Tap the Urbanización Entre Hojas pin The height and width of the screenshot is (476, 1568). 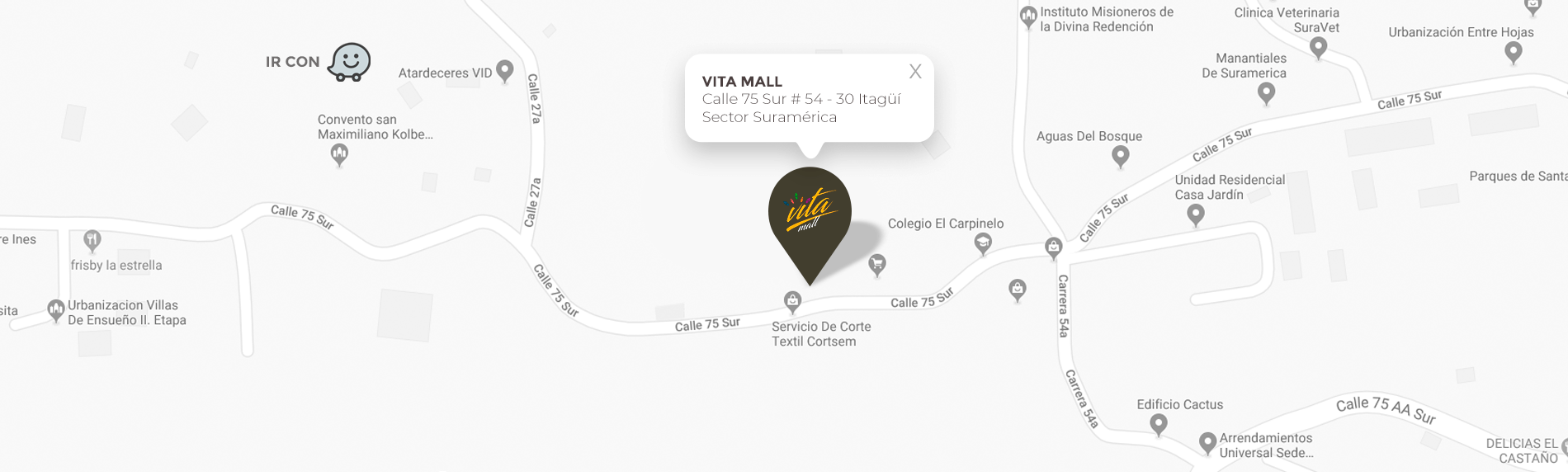point(1513,52)
